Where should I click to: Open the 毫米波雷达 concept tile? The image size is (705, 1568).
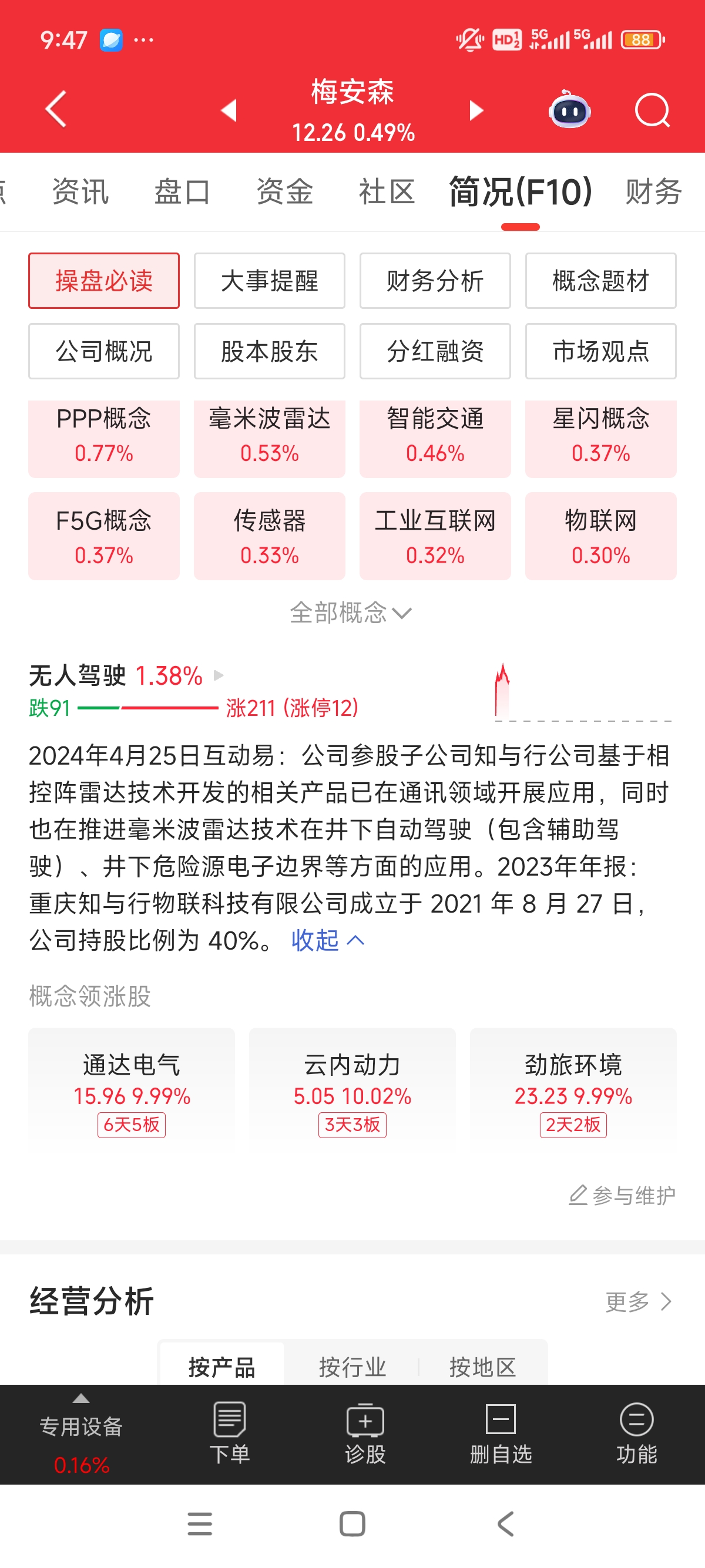[x=269, y=435]
